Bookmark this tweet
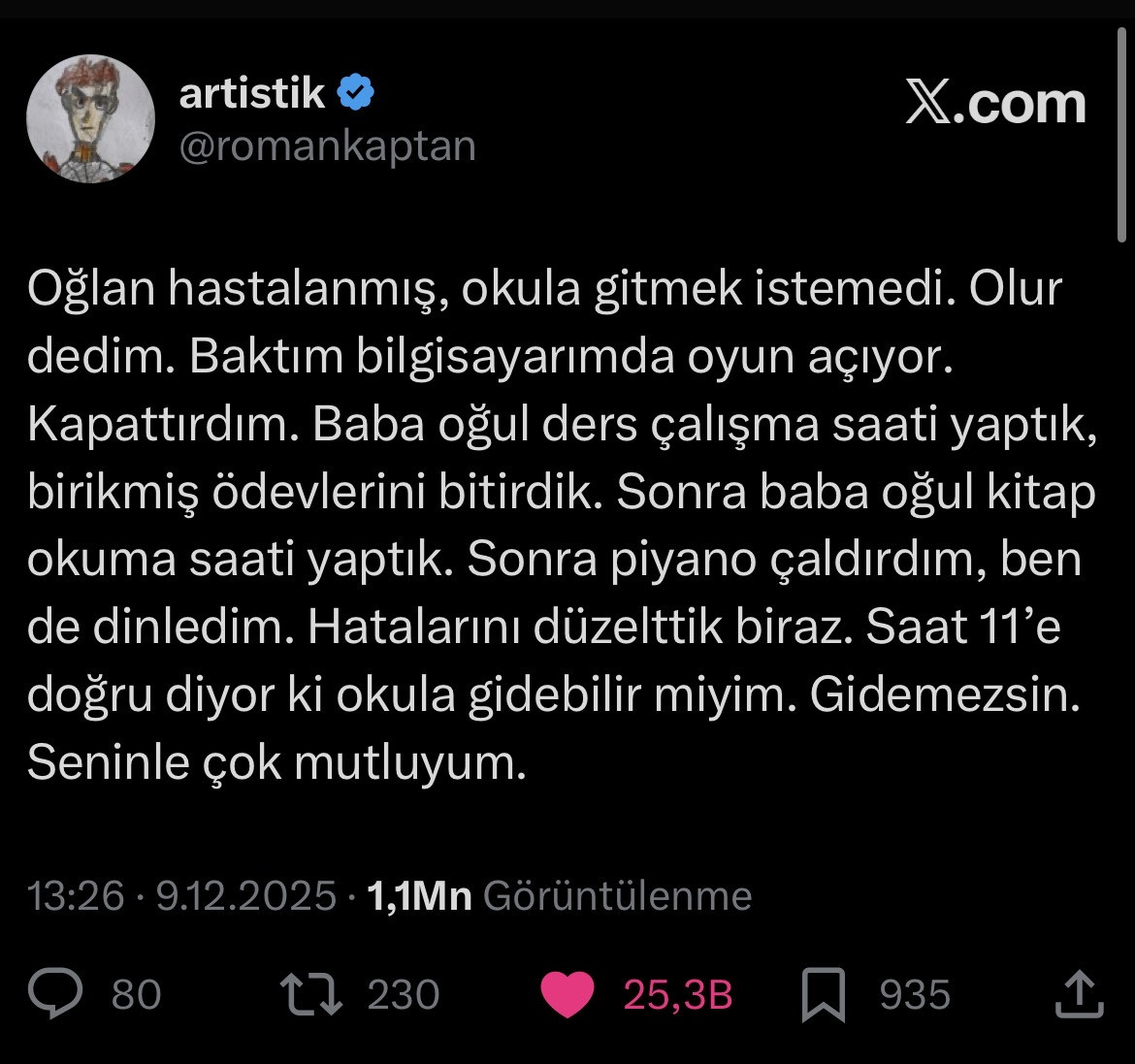Screen dimensions: 1135x1064 coord(824,996)
